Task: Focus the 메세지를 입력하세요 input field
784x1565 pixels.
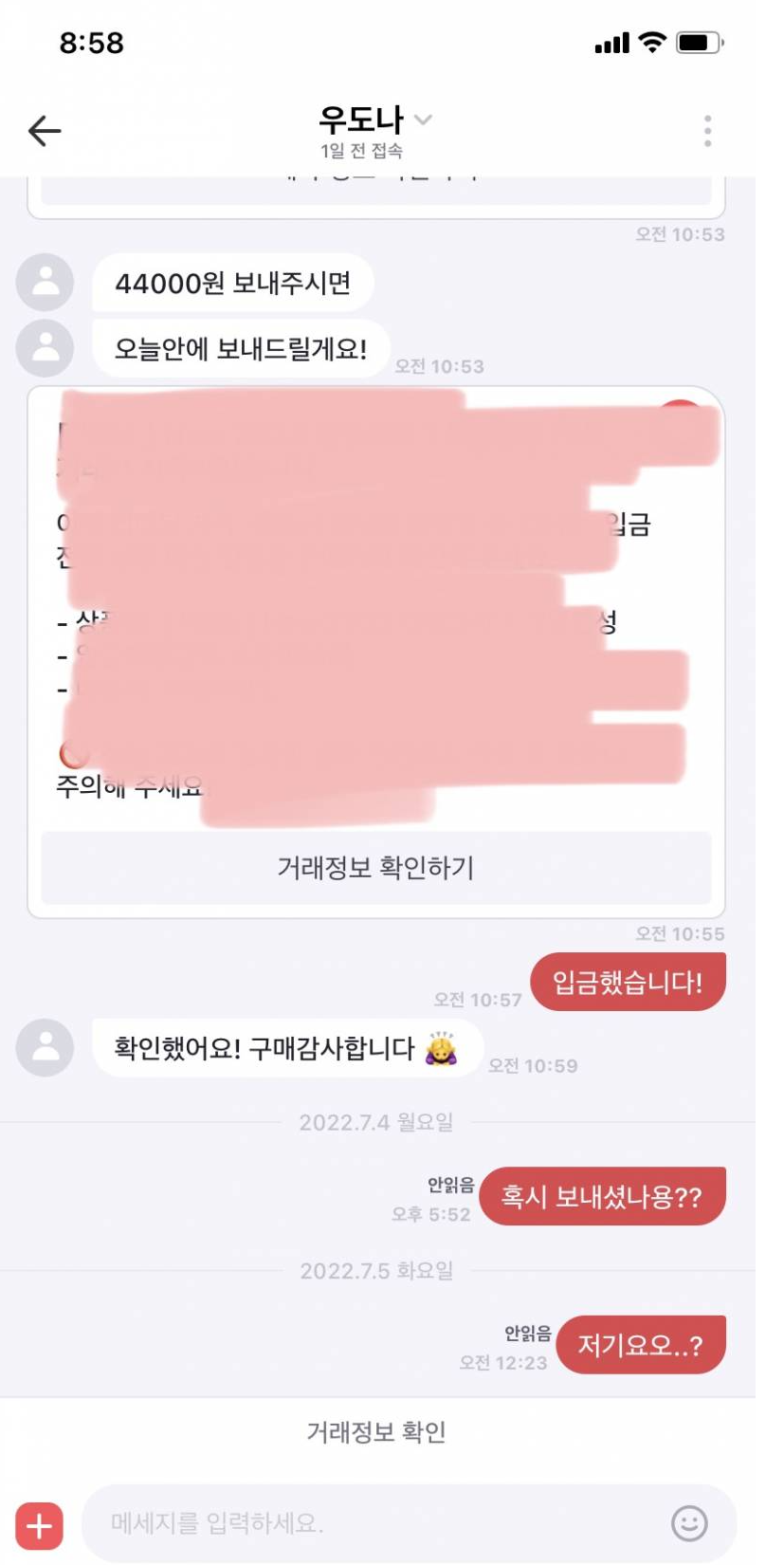Action: (x=379, y=1523)
